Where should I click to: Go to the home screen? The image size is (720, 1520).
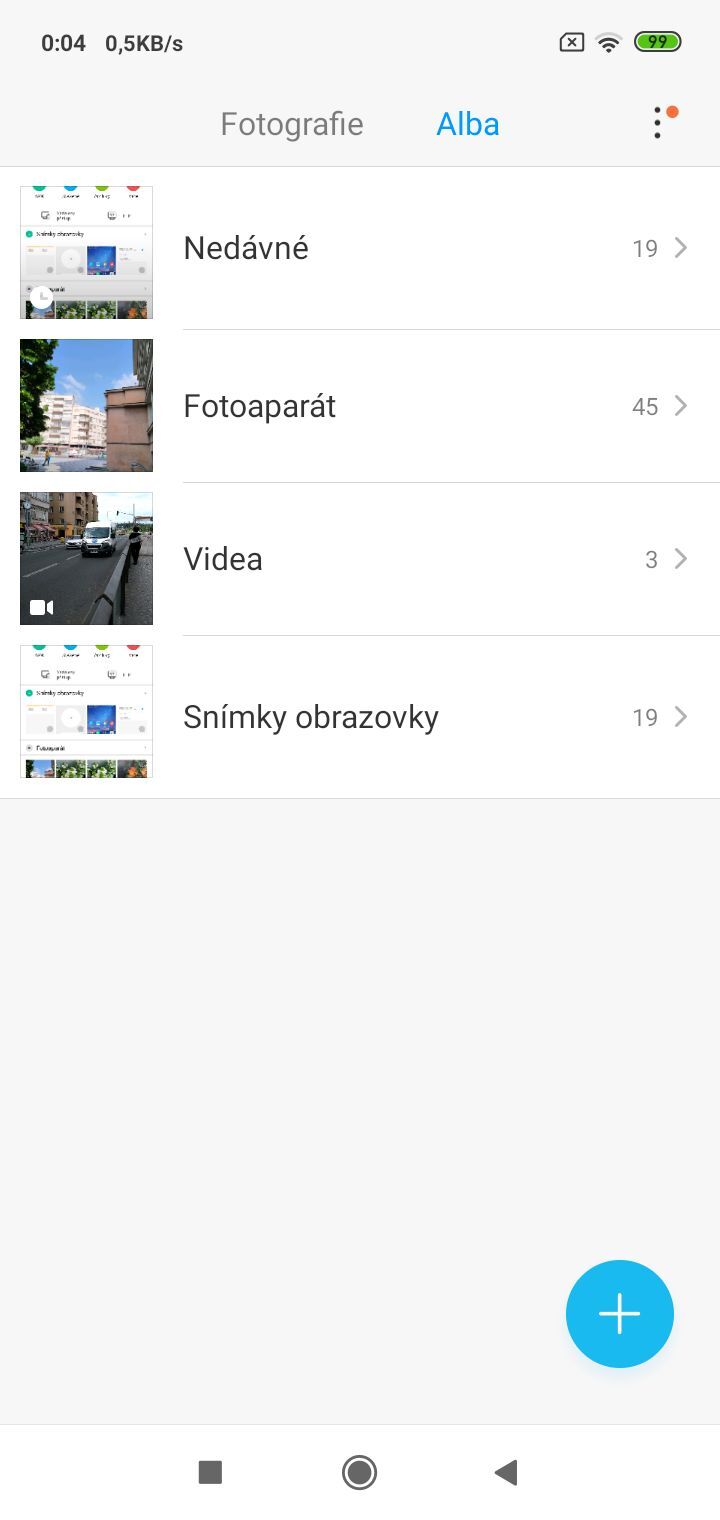pyautogui.click(x=359, y=1472)
